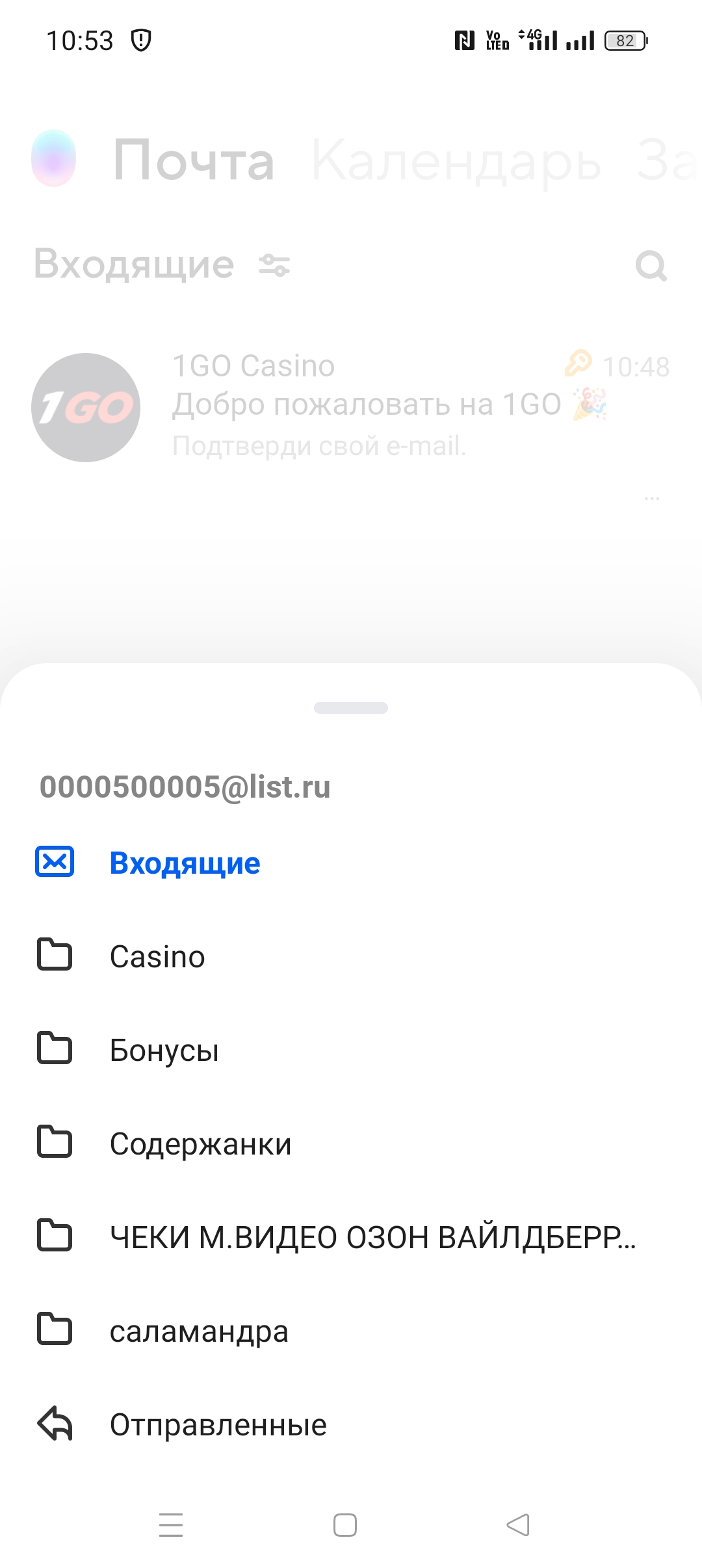Go to the home screen
The height and width of the screenshot is (1568, 702).
[x=345, y=1525]
